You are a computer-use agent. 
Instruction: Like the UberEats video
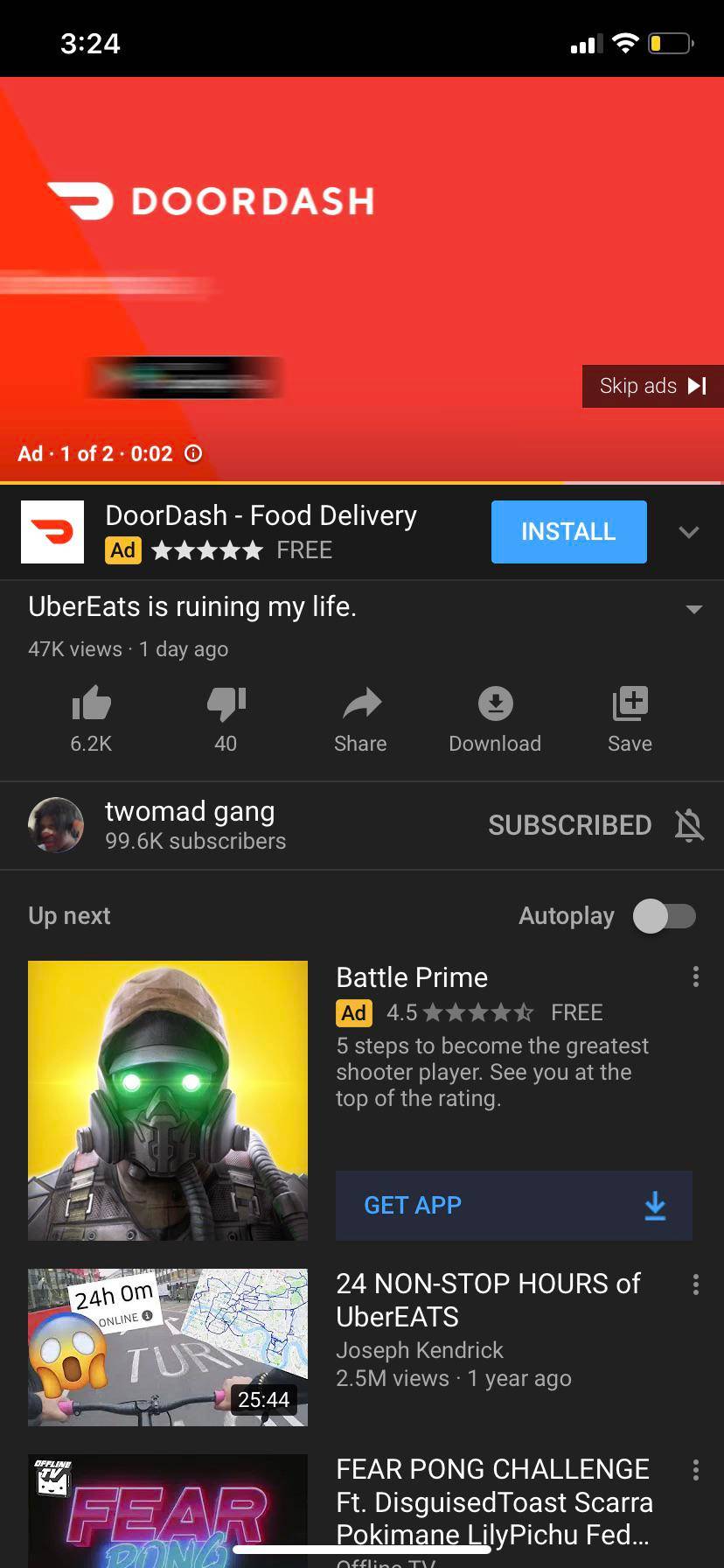(91, 717)
